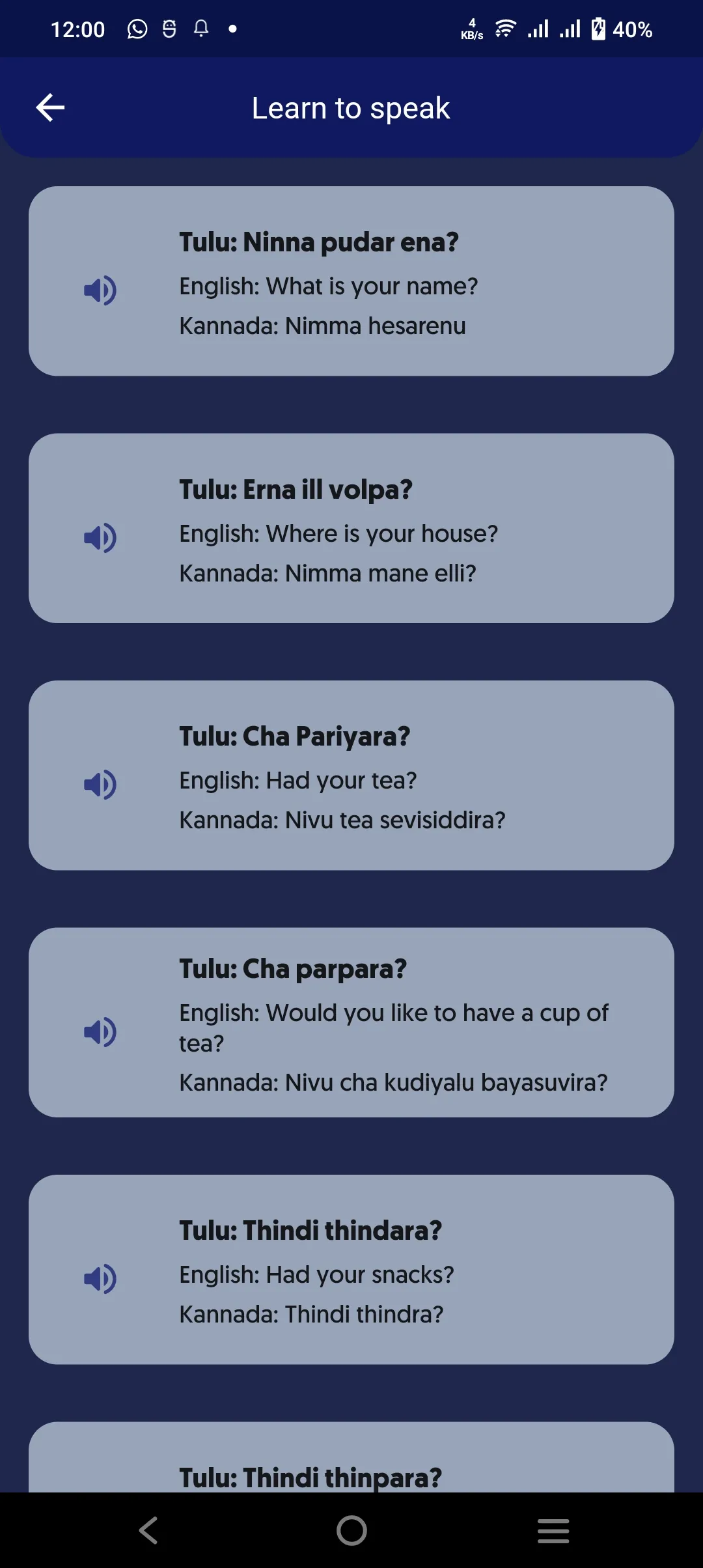
Task: Listen to 'Cha Pariyara?' pronunciation
Action: point(100,784)
